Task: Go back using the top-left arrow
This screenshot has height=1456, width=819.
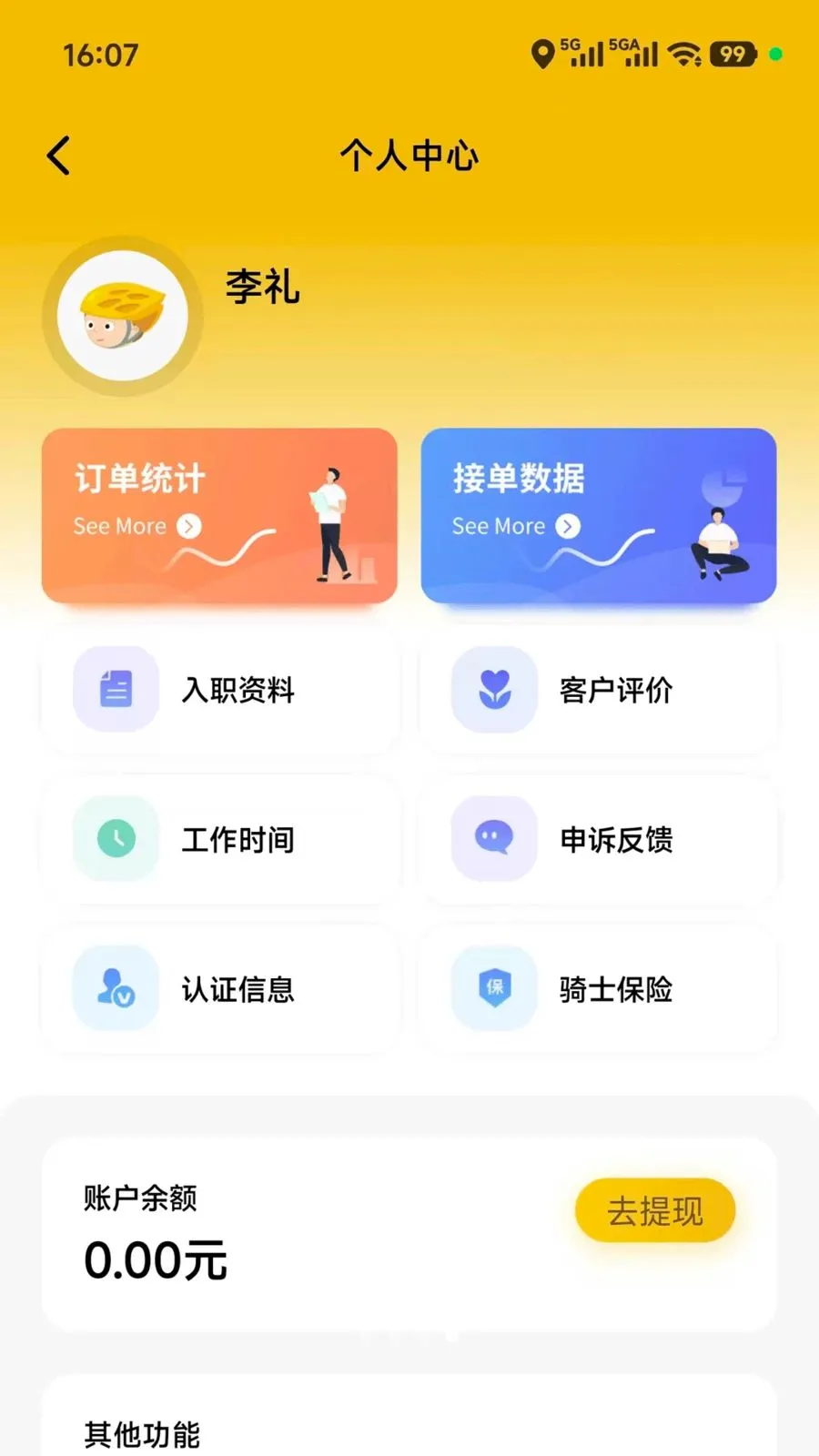Action: point(59,156)
